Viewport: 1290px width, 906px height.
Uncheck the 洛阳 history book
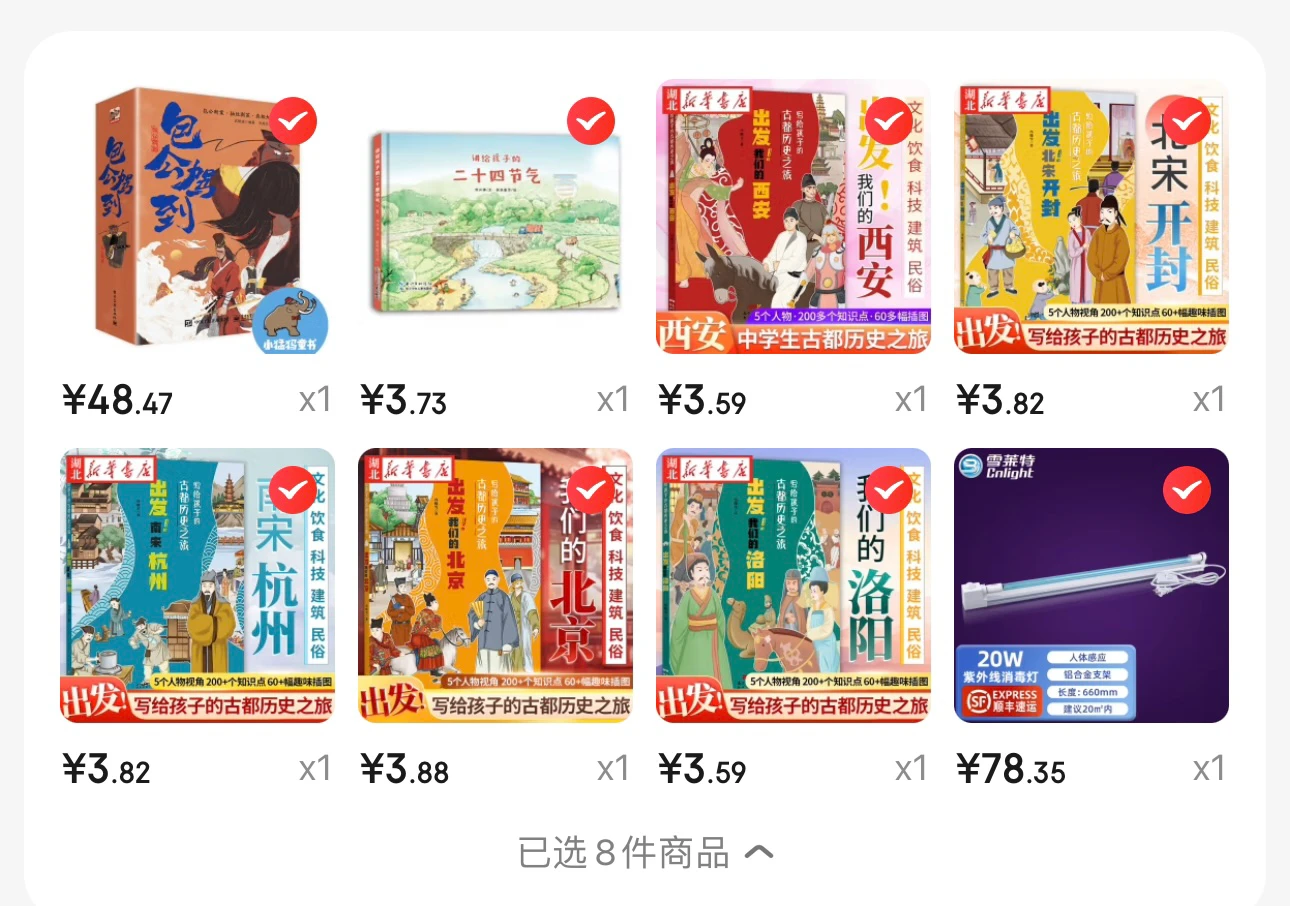click(x=888, y=490)
